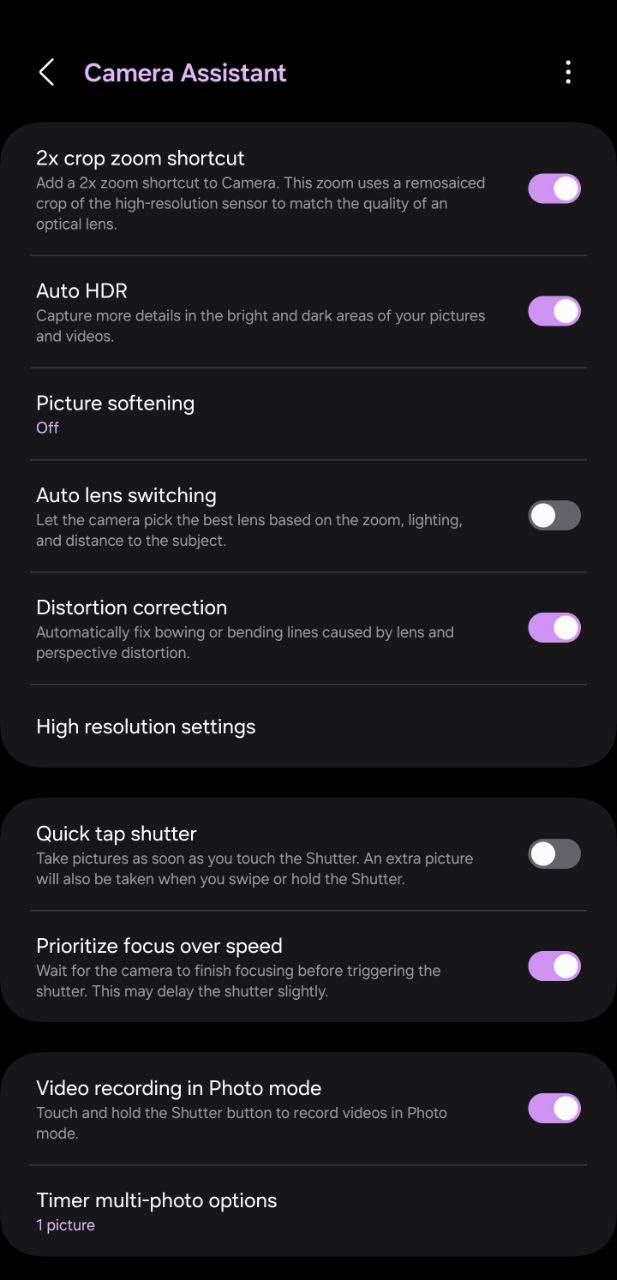617x1280 pixels.
Task: Turn off 2x crop zoom shortcut
Action: pyautogui.click(x=554, y=188)
